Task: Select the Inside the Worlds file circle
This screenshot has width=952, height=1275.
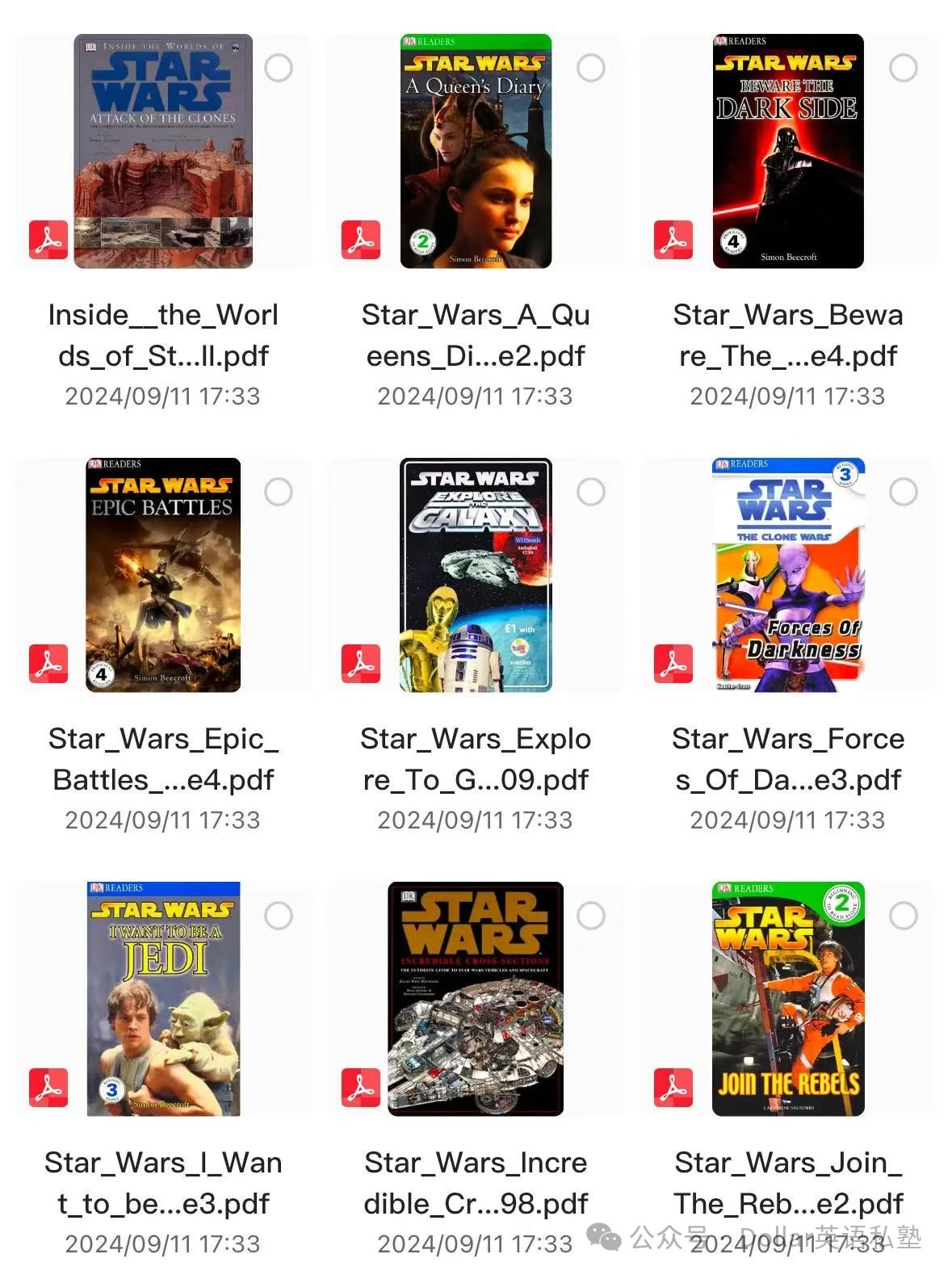Action: [x=279, y=68]
